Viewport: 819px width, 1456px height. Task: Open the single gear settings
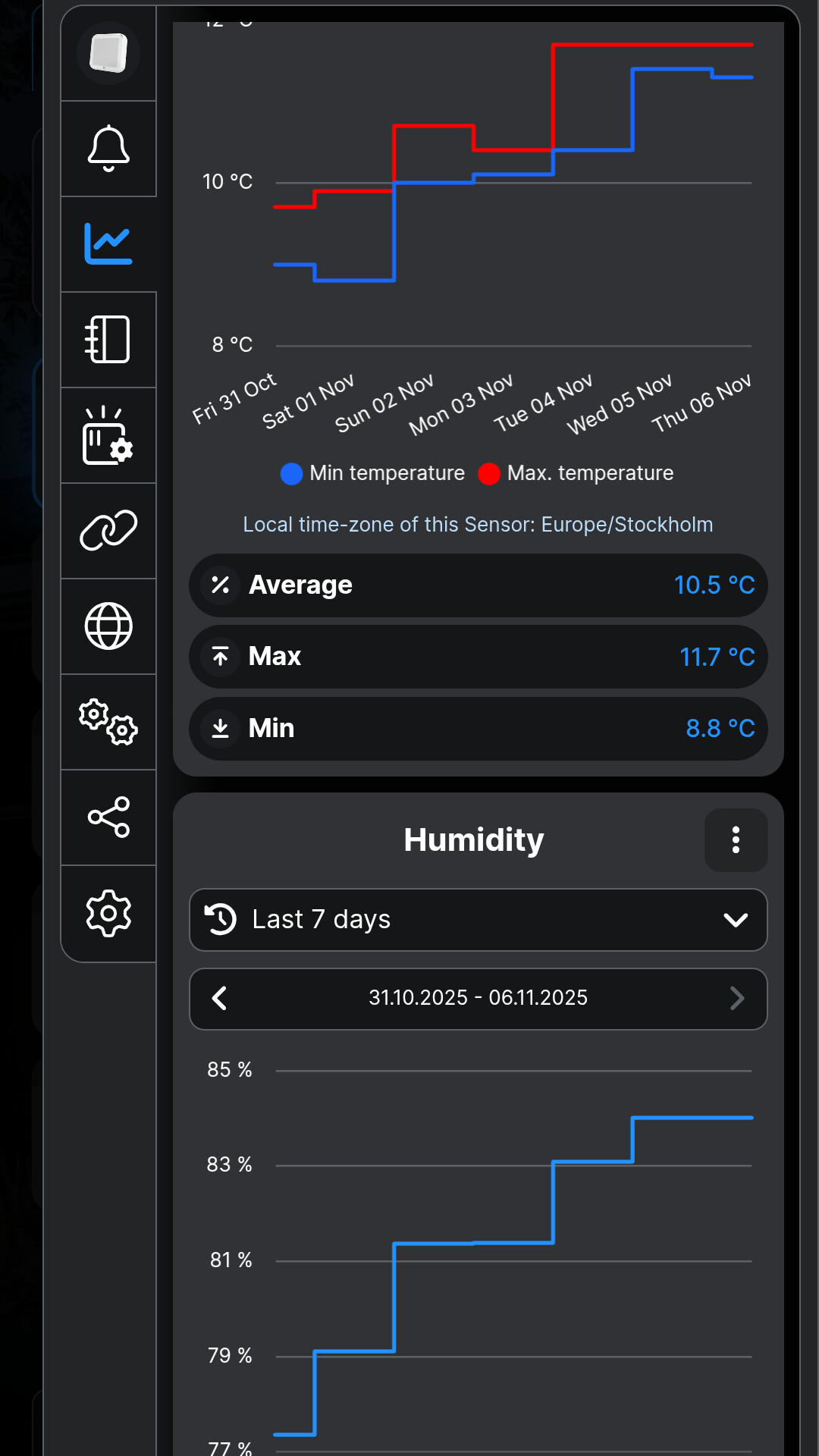pyautogui.click(x=108, y=913)
